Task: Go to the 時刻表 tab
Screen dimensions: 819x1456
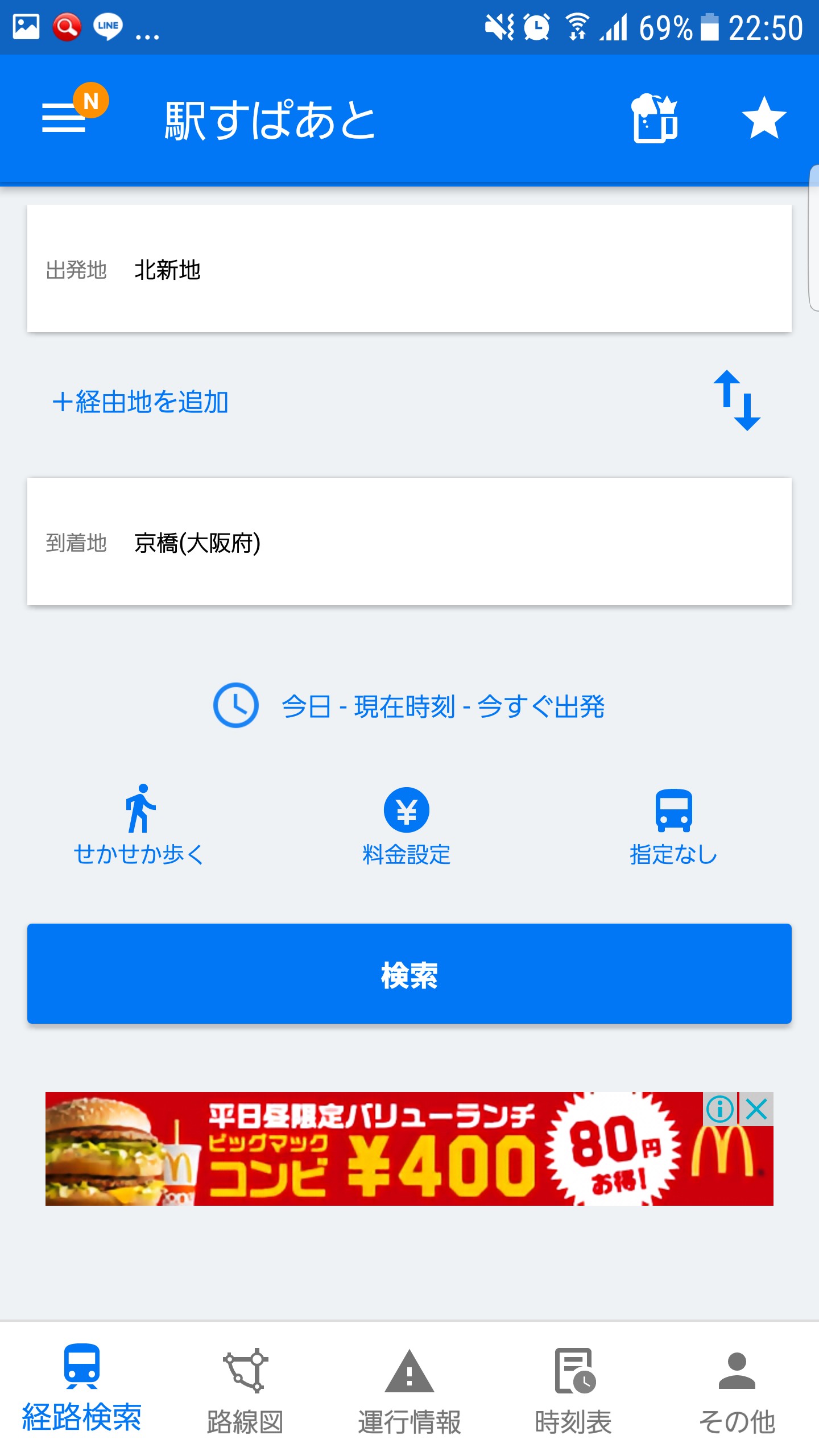Action: [x=573, y=1388]
